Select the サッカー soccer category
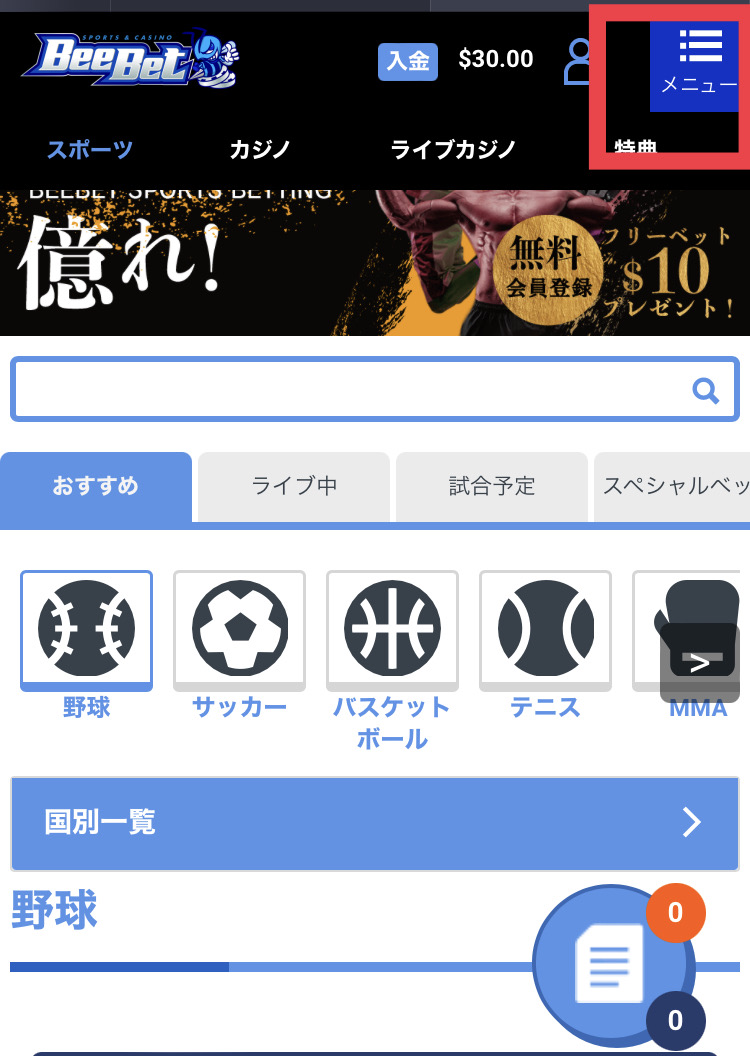The image size is (750, 1056). [239, 630]
